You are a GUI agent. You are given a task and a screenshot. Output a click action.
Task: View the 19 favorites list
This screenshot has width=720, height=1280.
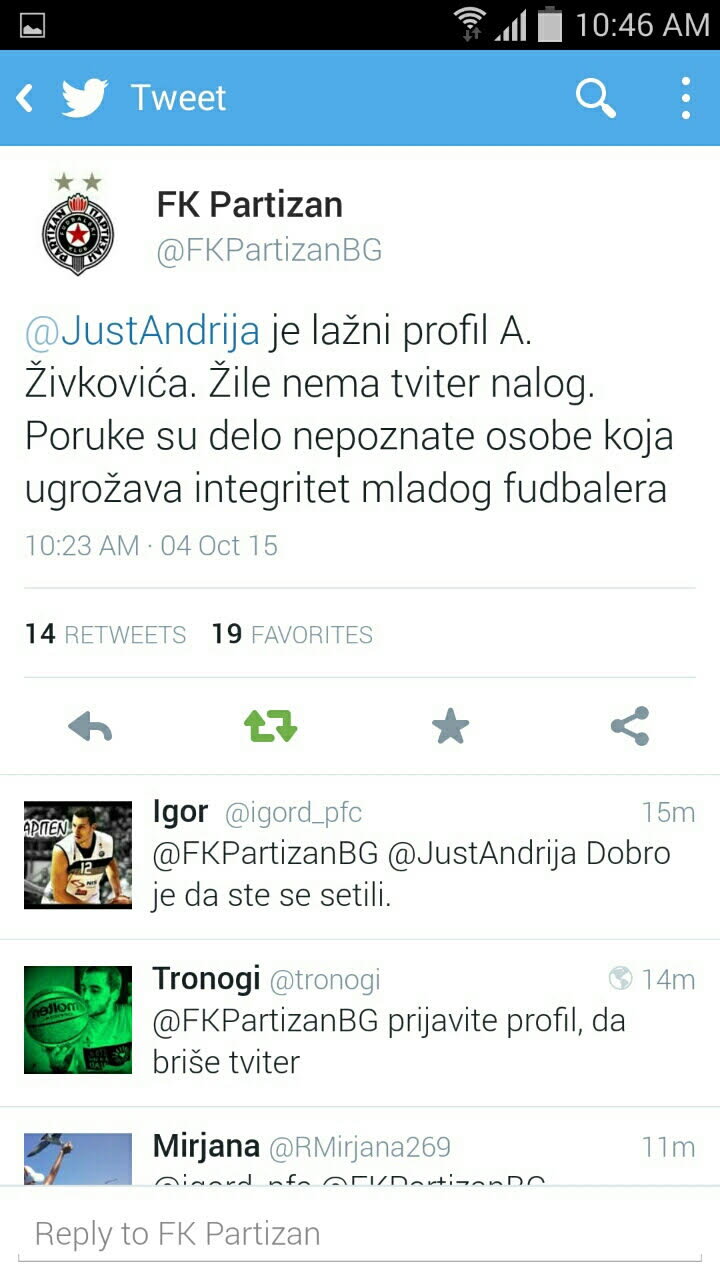[291, 634]
